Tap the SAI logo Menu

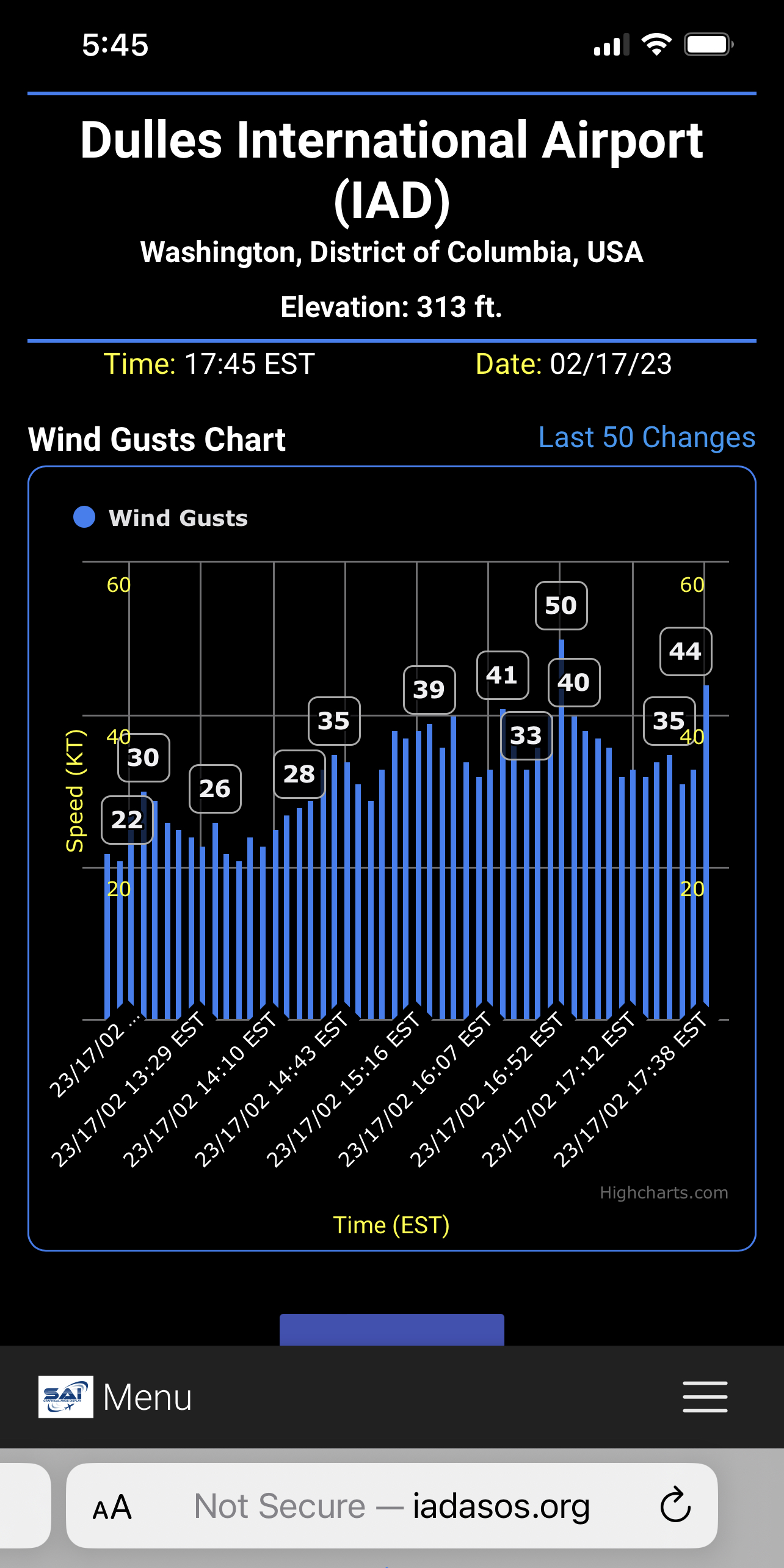coord(115,1397)
